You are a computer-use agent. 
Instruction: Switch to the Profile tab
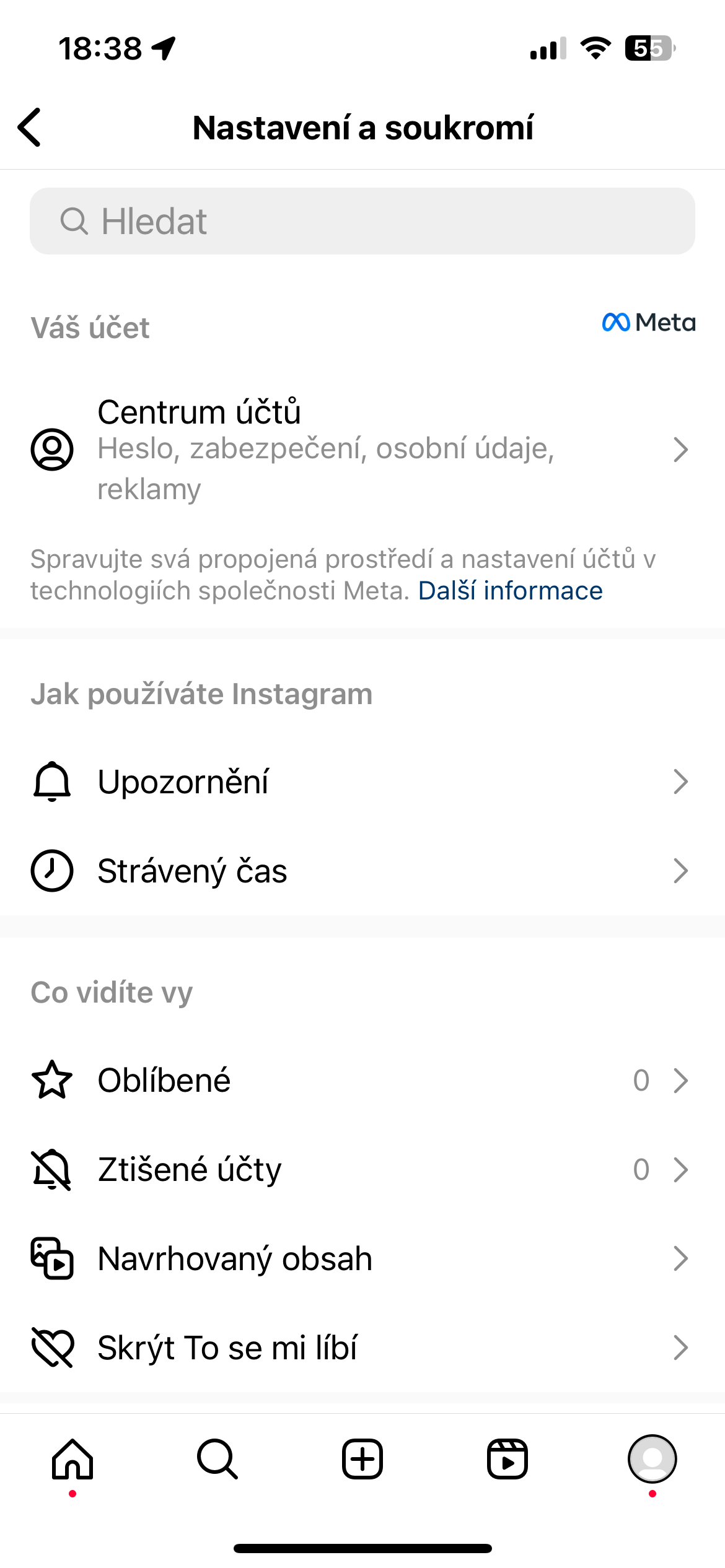coord(652,1460)
